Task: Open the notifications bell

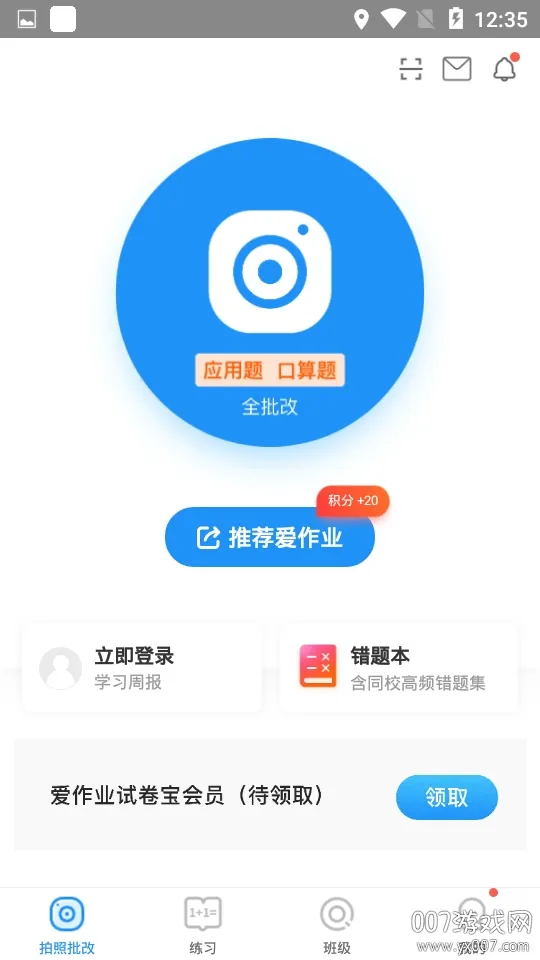Action: pyautogui.click(x=505, y=69)
